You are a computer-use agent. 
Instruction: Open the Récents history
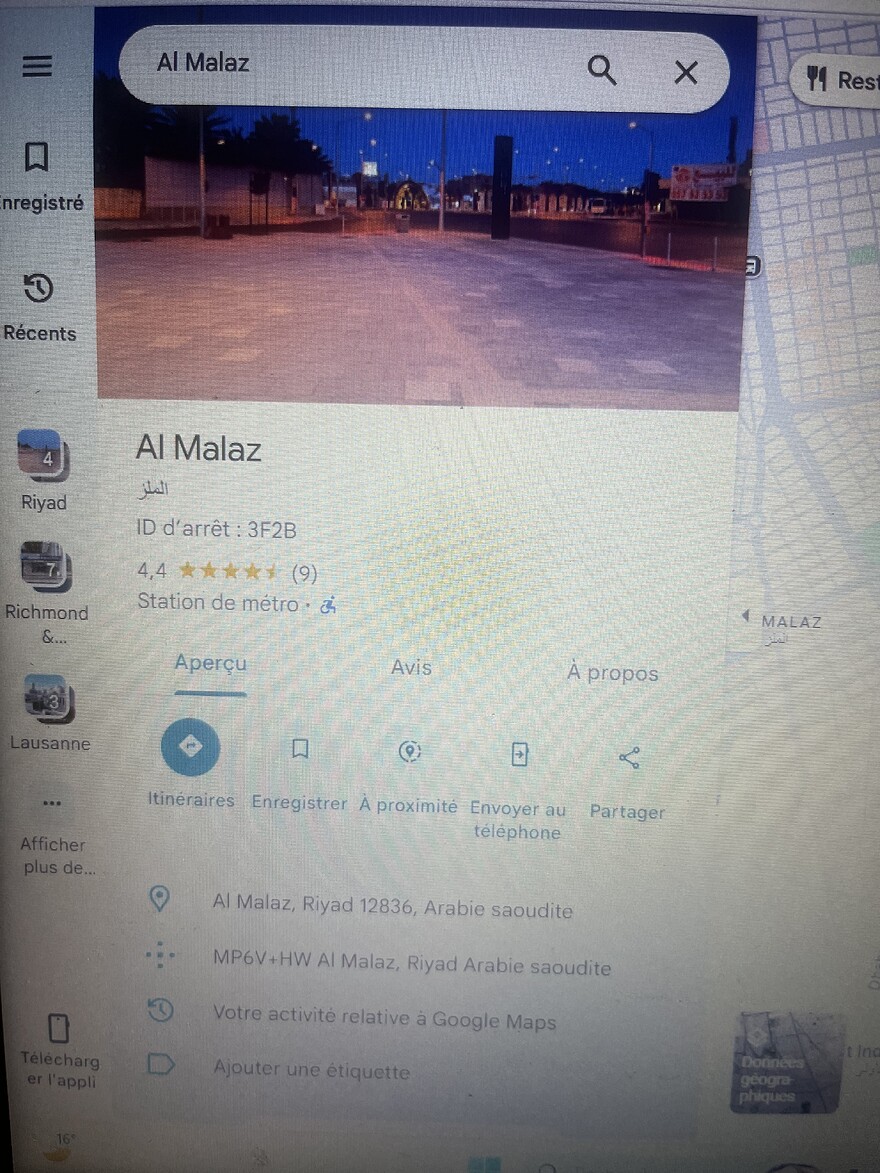[38, 305]
